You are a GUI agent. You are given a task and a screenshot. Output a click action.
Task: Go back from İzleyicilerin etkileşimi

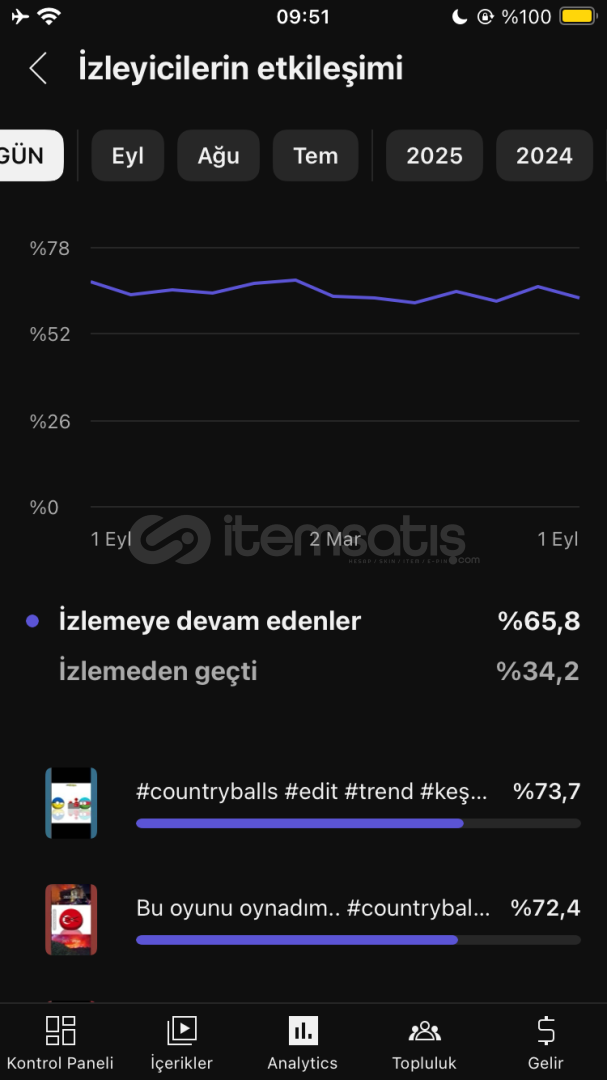click(39, 69)
